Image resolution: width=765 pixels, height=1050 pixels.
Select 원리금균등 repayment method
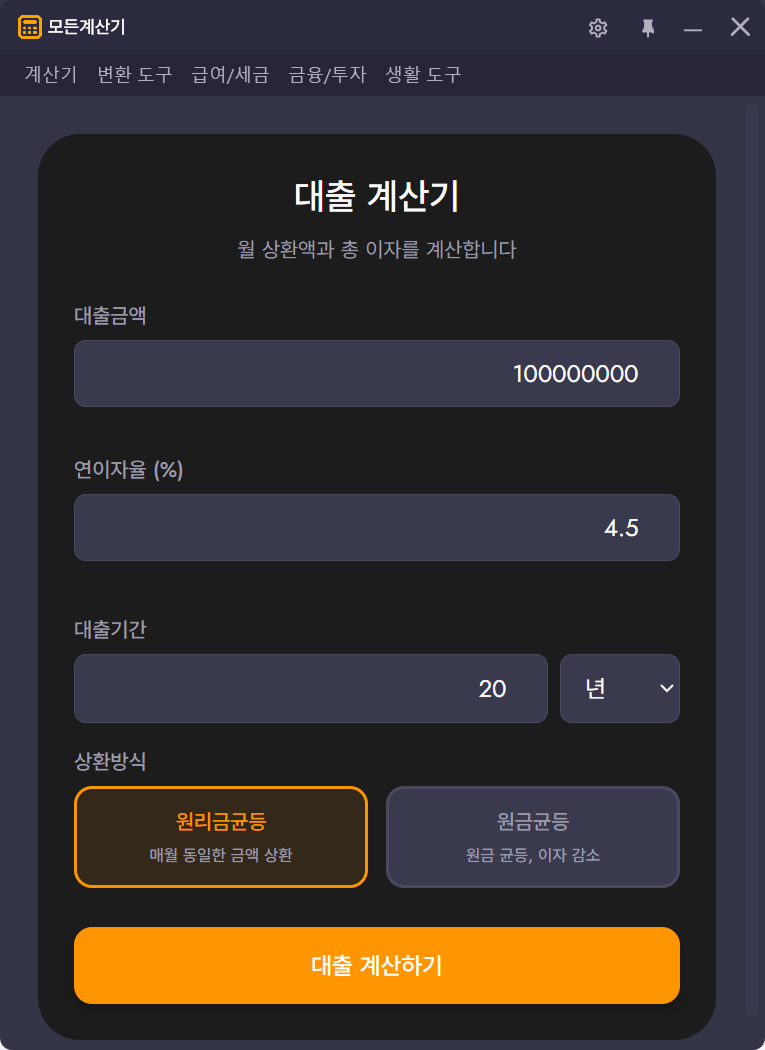(221, 837)
